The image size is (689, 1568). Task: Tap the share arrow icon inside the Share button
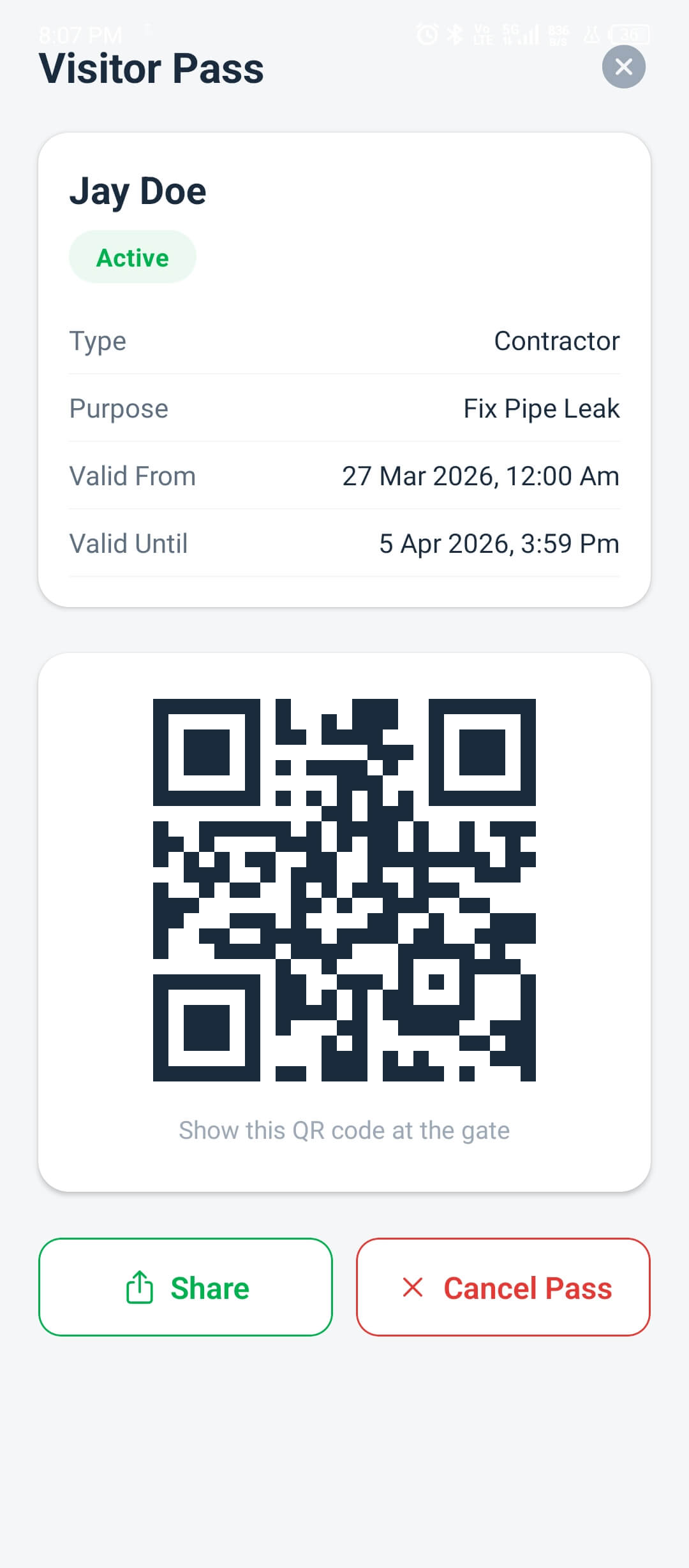click(140, 1287)
